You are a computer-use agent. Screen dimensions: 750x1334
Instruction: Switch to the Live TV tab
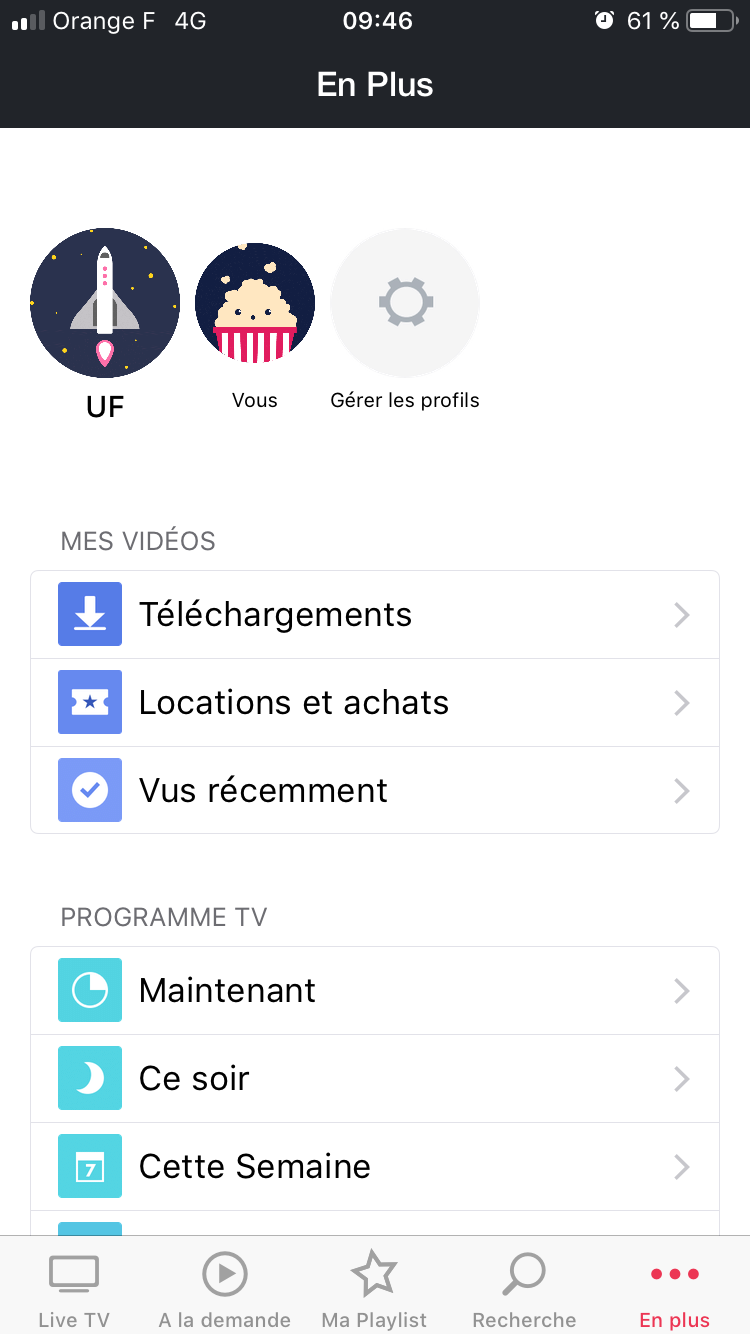tap(74, 1290)
